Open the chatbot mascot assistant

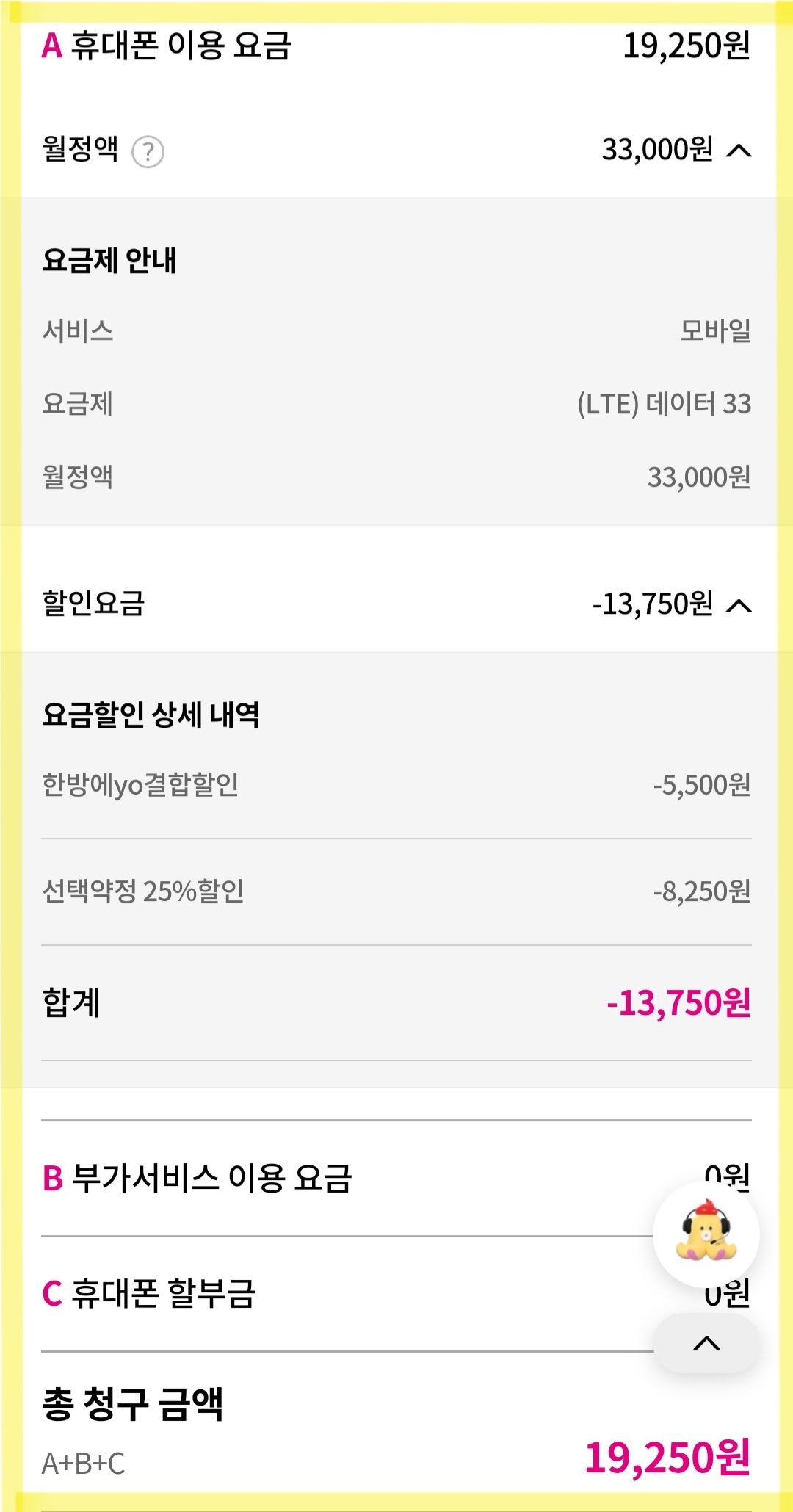(706, 1234)
